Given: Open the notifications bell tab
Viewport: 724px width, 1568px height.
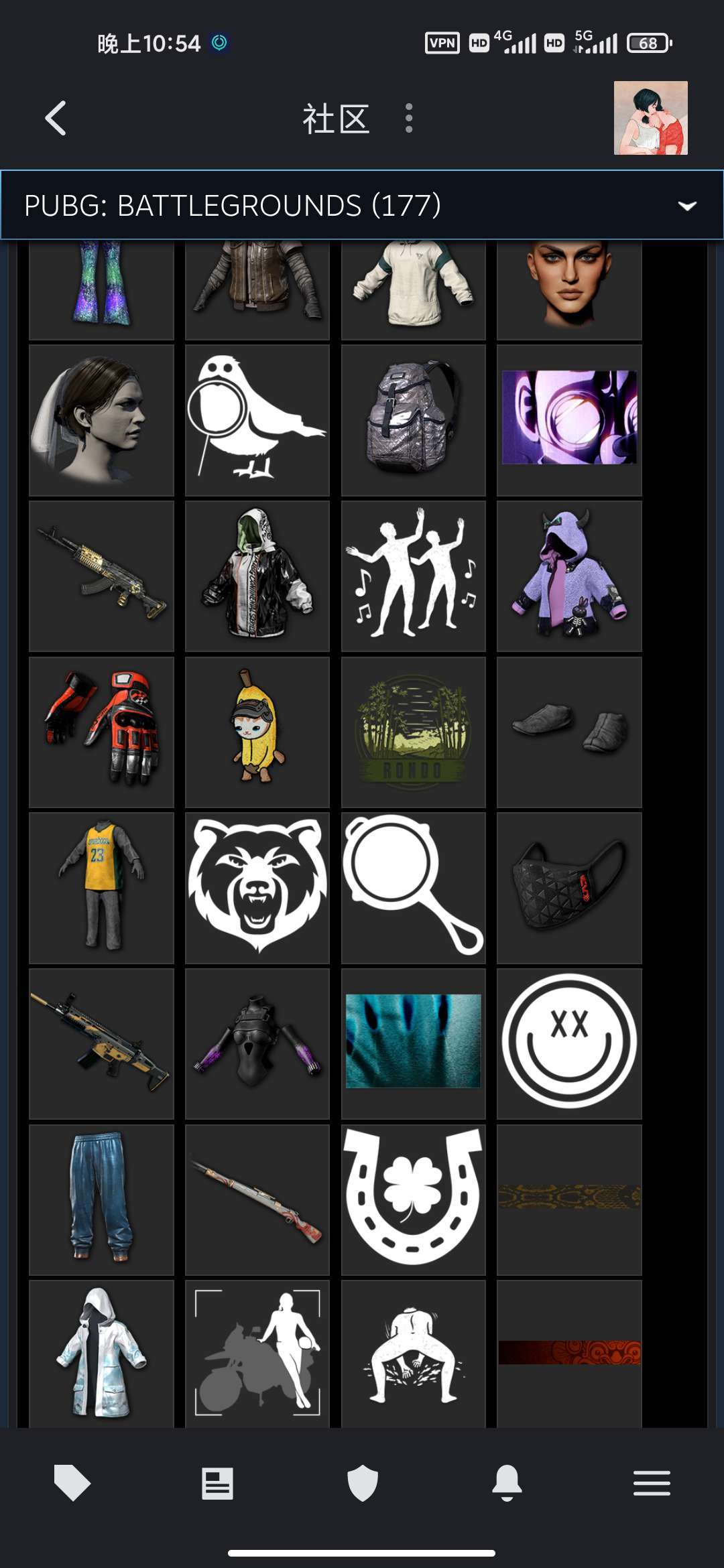Looking at the screenshot, I should [507, 1483].
